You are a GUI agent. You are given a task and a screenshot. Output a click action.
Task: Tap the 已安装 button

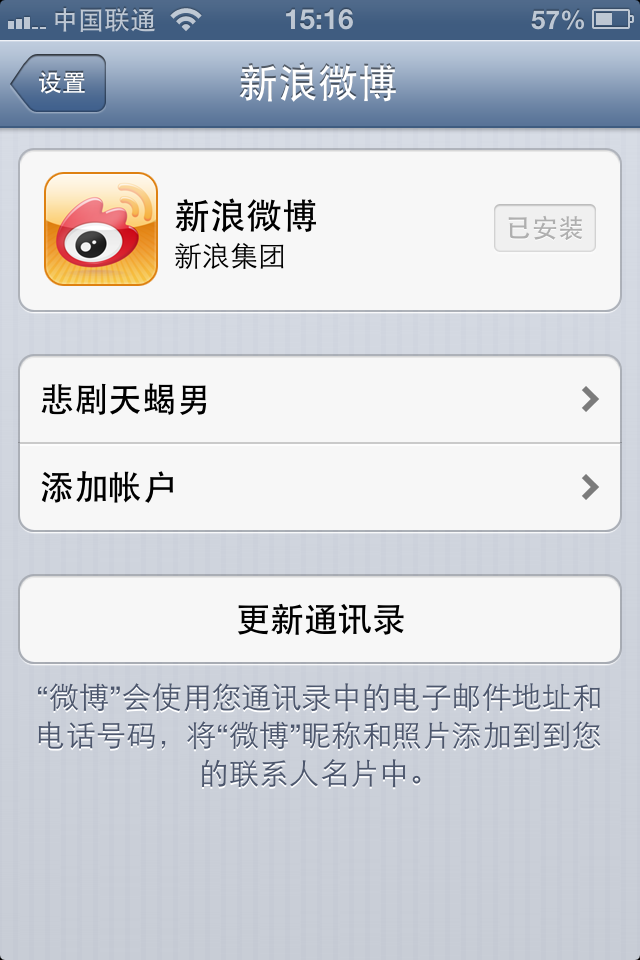pyautogui.click(x=545, y=228)
